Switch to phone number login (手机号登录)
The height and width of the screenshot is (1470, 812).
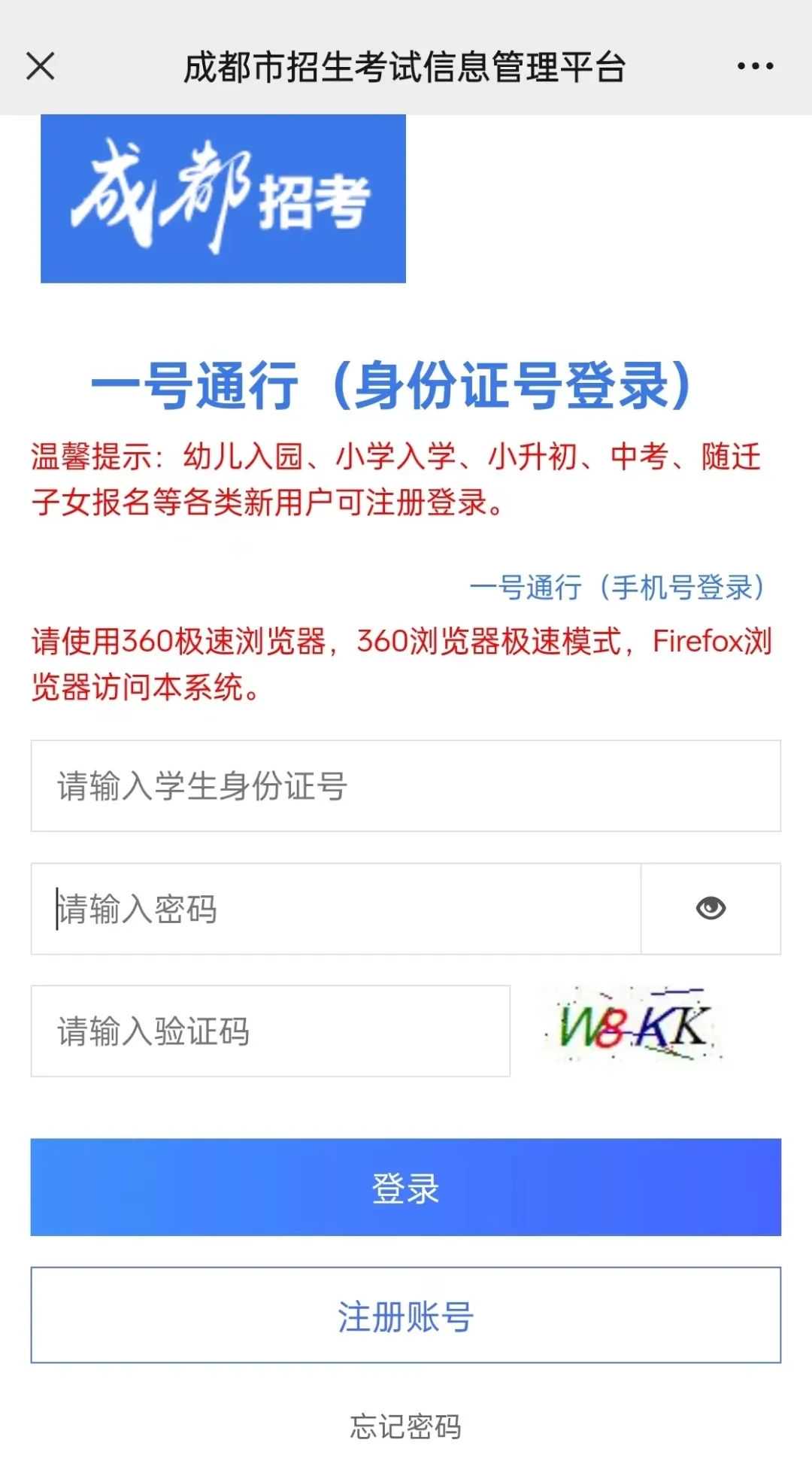tap(617, 588)
